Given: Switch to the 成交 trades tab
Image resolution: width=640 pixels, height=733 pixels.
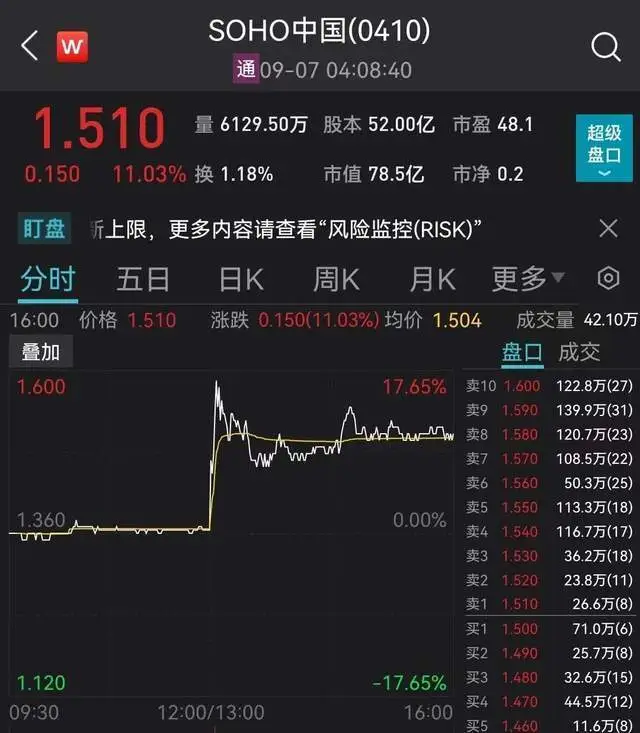Looking at the screenshot, I should pyautogui.click(x=579, y=352).
